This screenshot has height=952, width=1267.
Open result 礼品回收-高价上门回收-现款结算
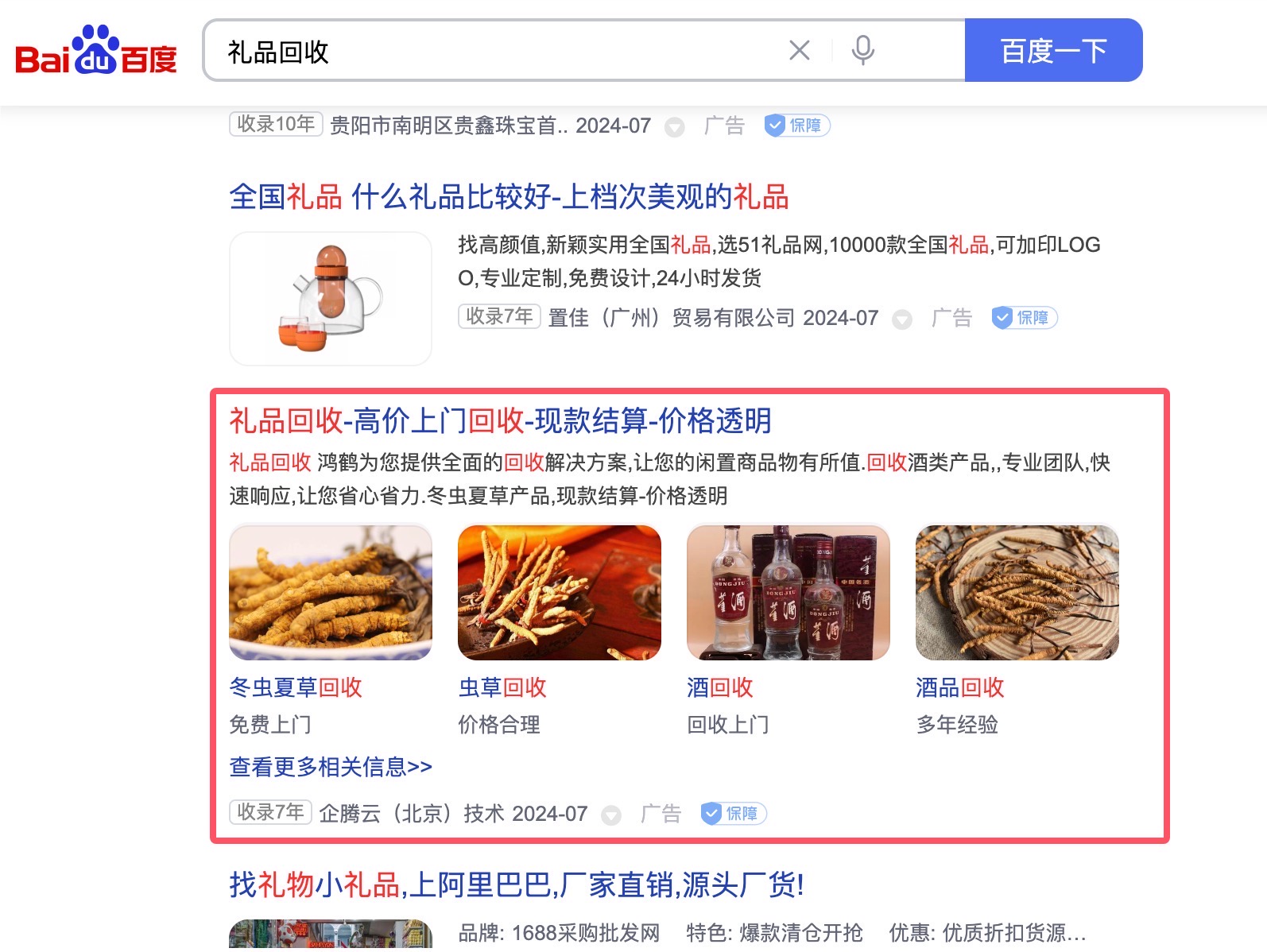coord(500,421)
